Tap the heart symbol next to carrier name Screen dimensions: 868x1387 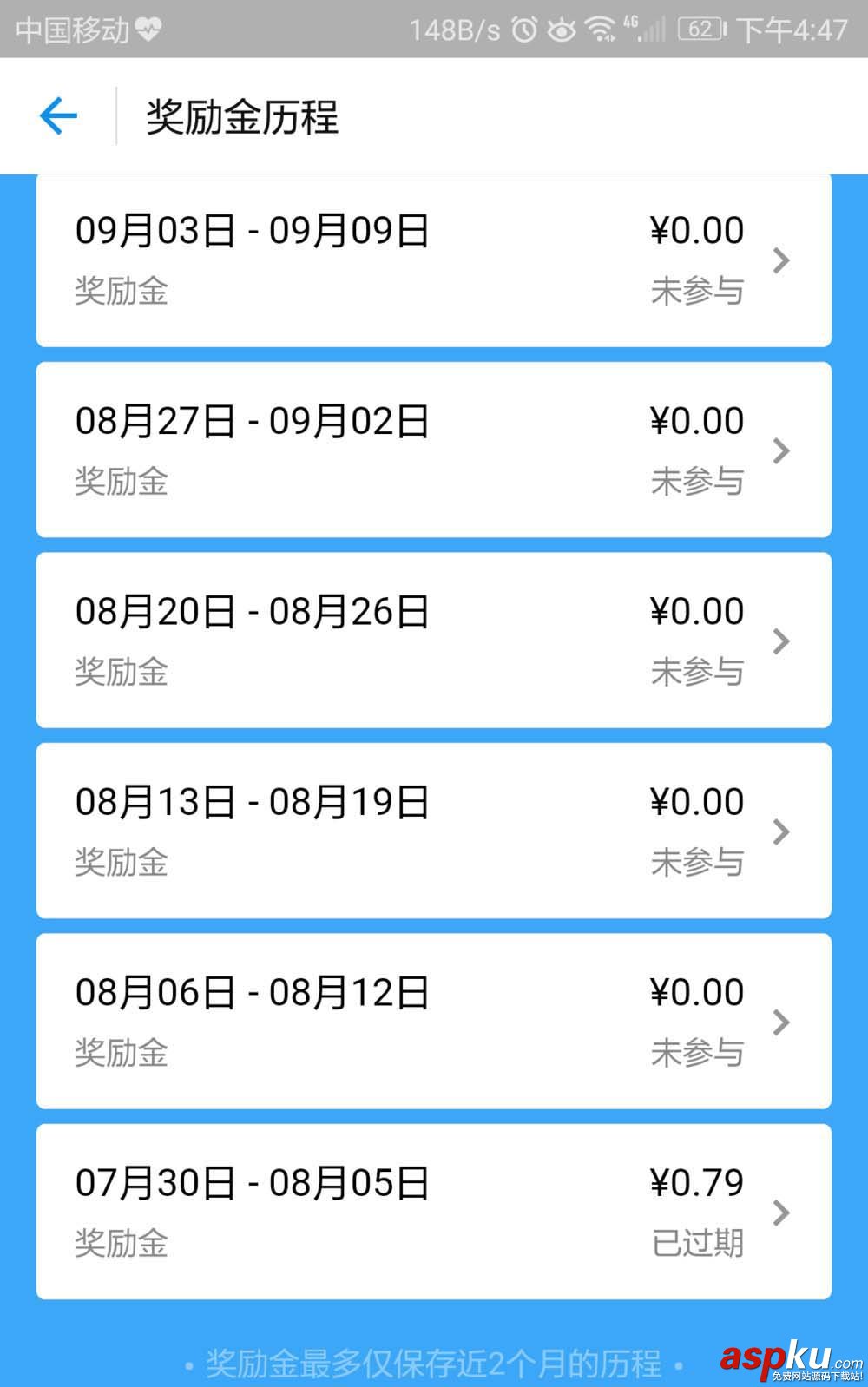tap(148, 29)
